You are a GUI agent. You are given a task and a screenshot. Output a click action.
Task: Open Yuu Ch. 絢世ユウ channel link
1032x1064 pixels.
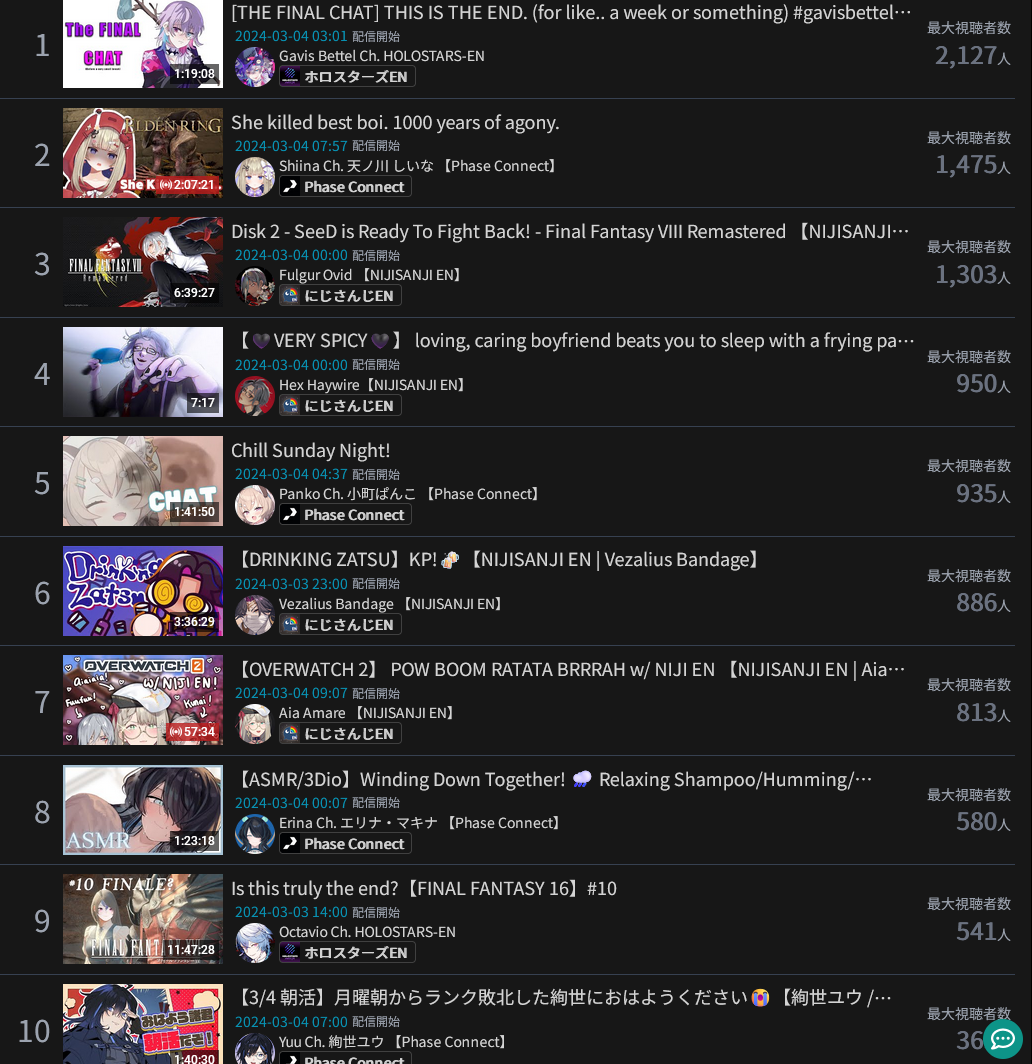(x=331, y=1042)
